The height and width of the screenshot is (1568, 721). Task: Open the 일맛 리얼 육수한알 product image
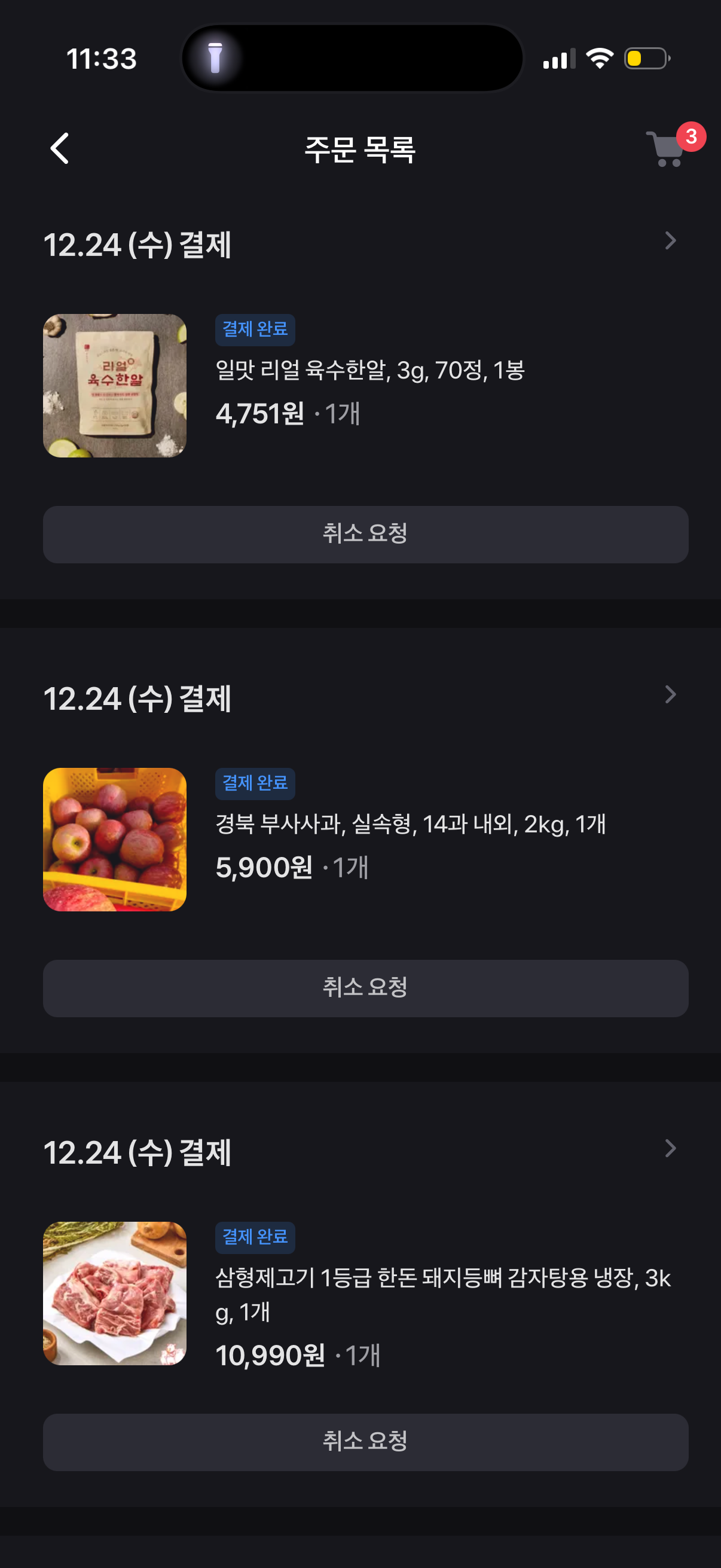(115, 386)
